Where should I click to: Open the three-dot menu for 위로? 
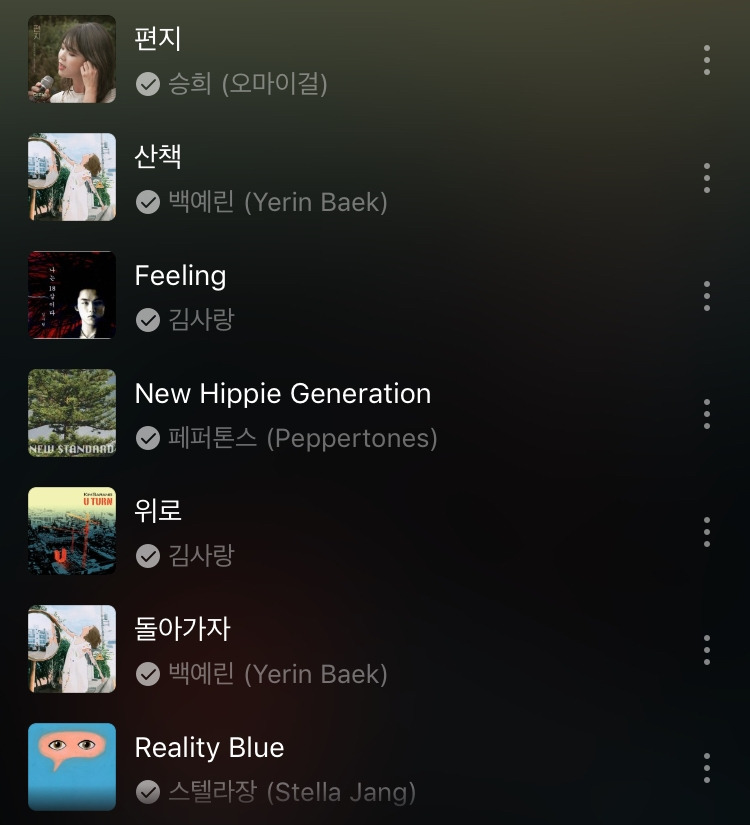706,532
